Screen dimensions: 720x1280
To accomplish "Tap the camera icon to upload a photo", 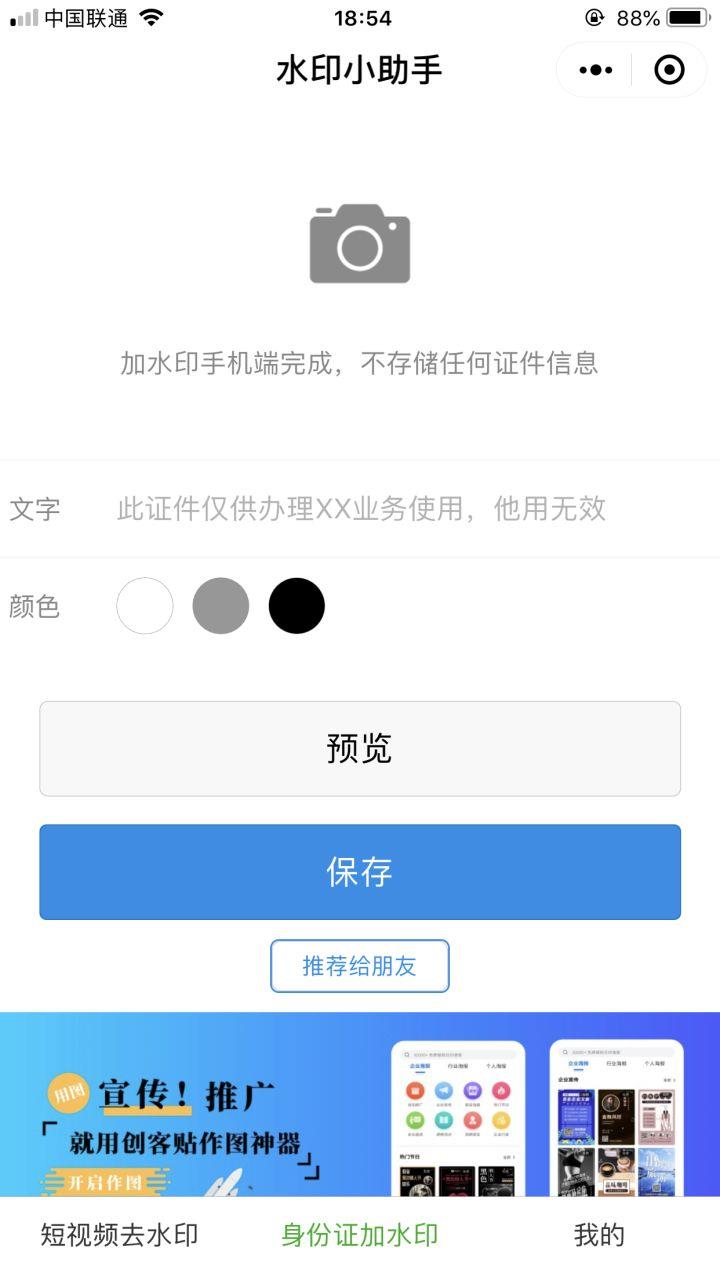I will click(x=360, y=244).
